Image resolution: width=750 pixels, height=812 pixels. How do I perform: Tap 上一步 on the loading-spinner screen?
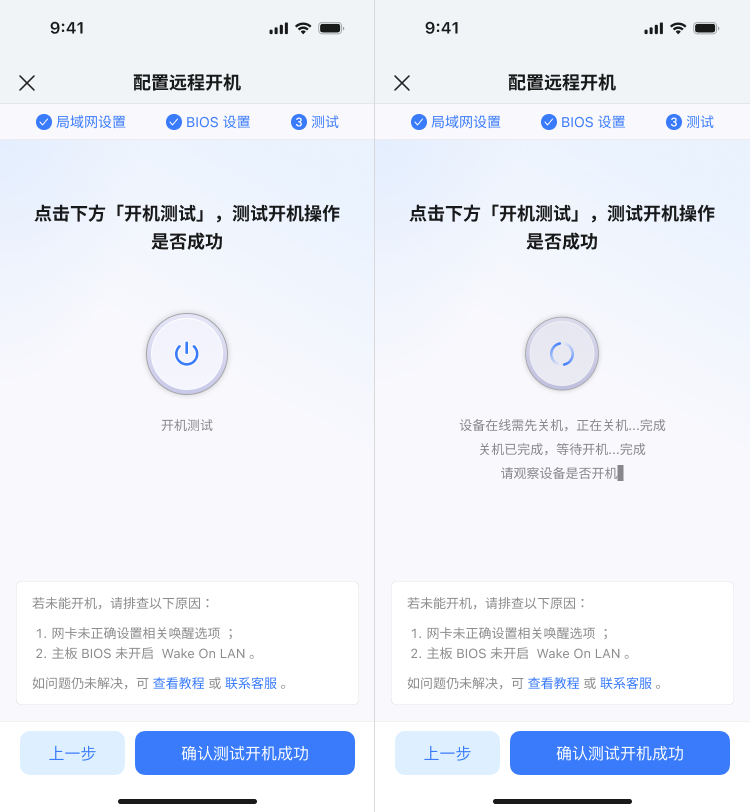[x=447, y=753]
